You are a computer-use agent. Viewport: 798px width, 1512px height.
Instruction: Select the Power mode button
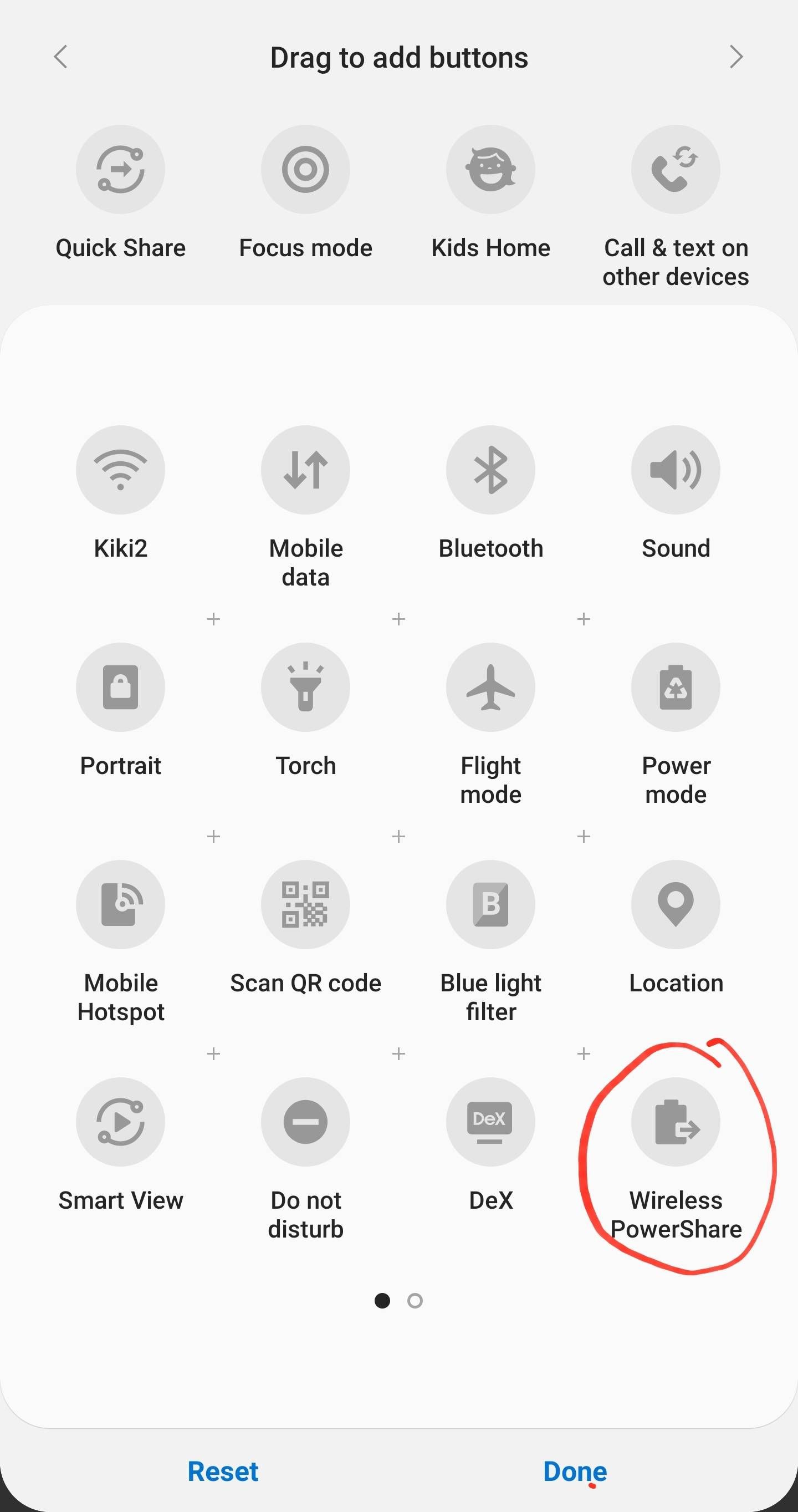pos(676,688)
